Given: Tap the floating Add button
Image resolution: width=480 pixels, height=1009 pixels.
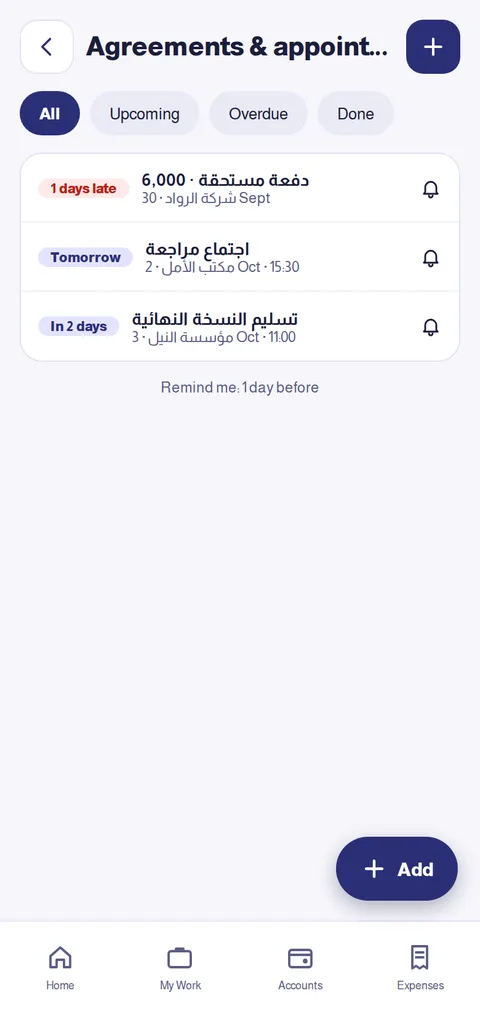Looking at the screenshot, I should tap(397, 869).
